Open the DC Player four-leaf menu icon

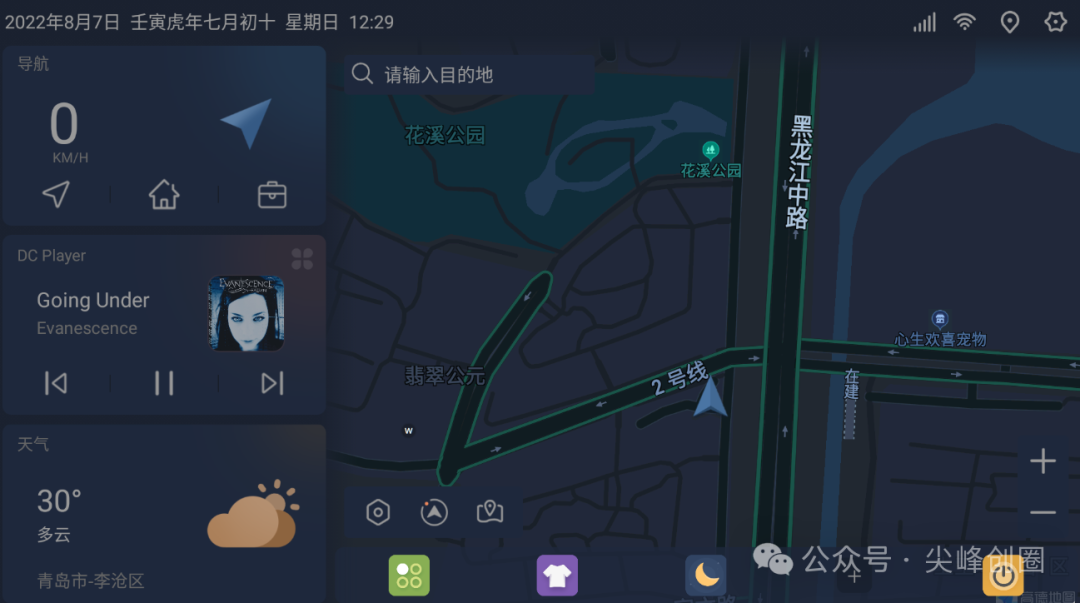click(302, 259)
